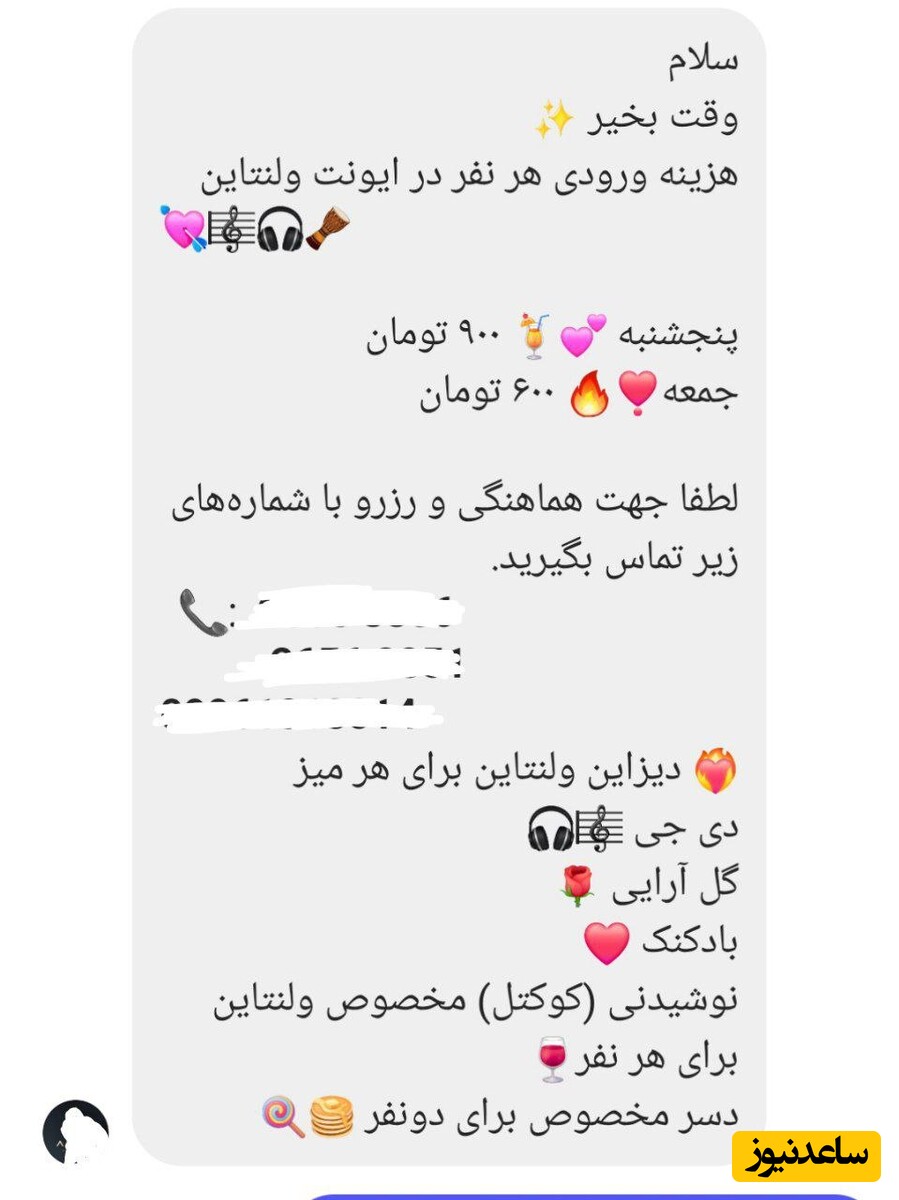Viewport: 899px width, 1200px height.
Task: Open the sender's profile avatar
Action: point(75,1132)
